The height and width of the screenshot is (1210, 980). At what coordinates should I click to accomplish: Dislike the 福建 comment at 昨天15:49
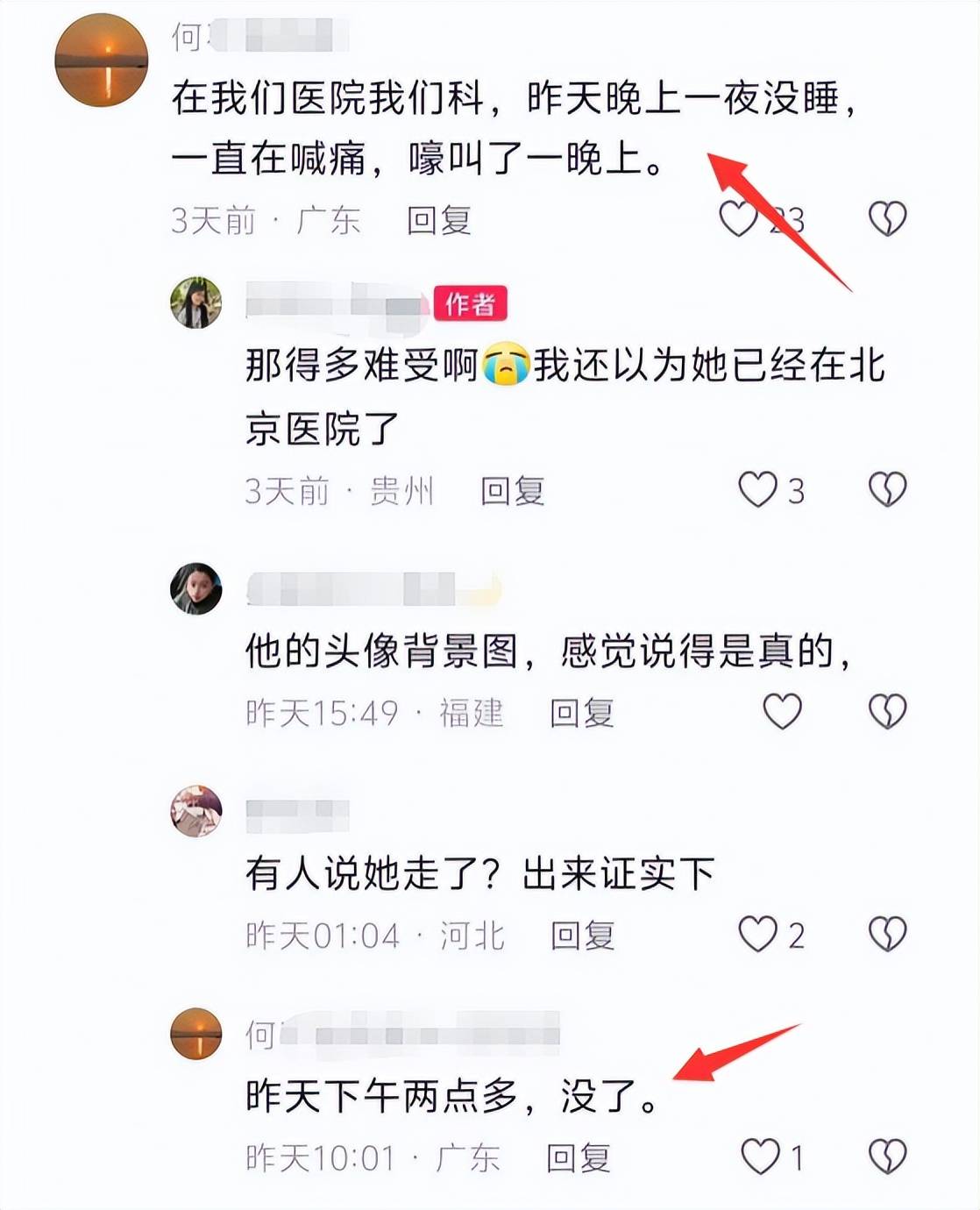point(887,711)
